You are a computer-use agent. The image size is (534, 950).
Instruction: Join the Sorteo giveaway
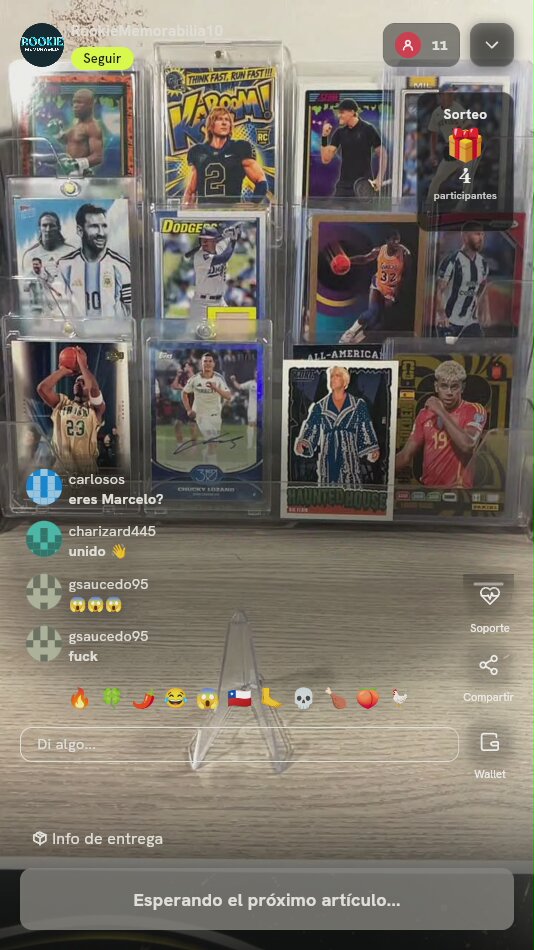[465, 154]
